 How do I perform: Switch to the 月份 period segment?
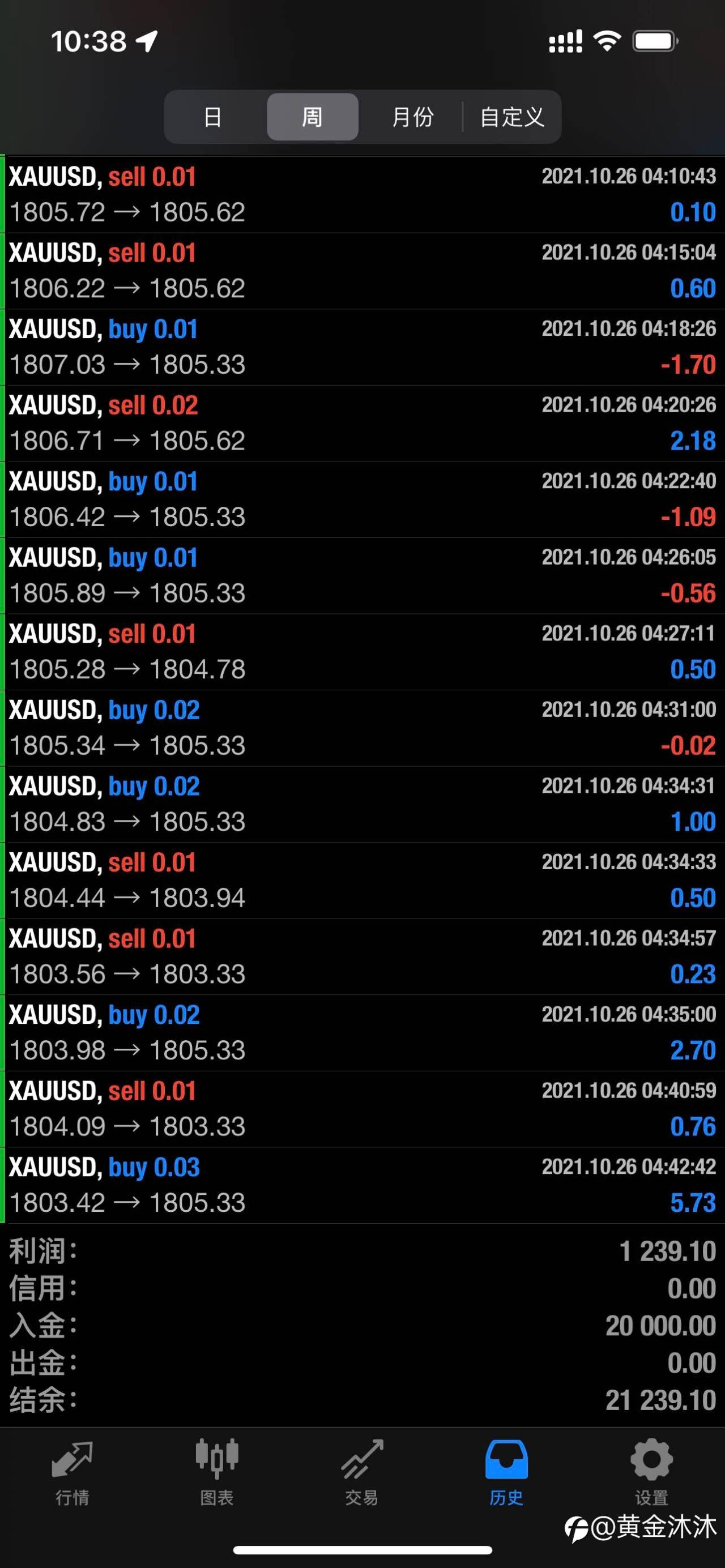[x=412, y=117]
